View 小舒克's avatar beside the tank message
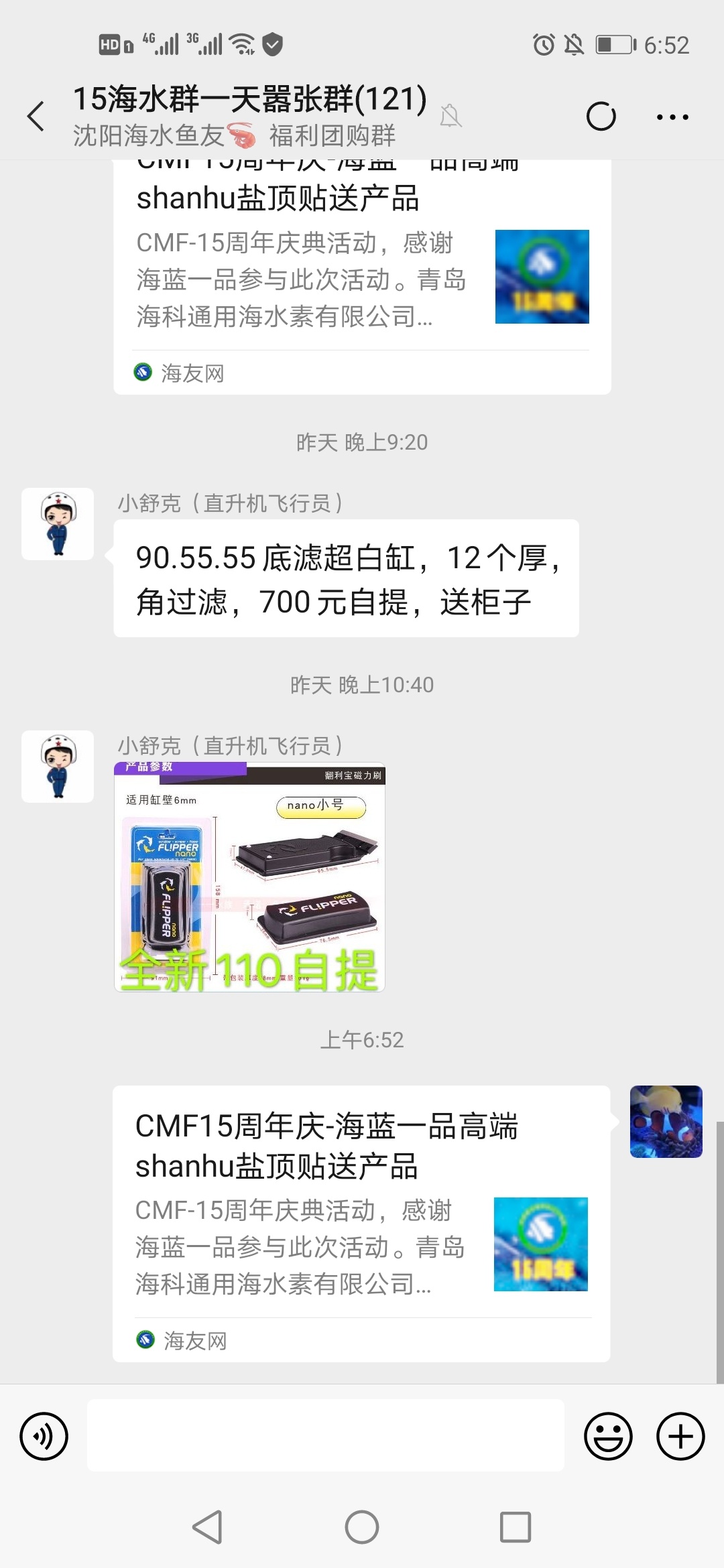Screen dimensions: 724x1568 58,524
